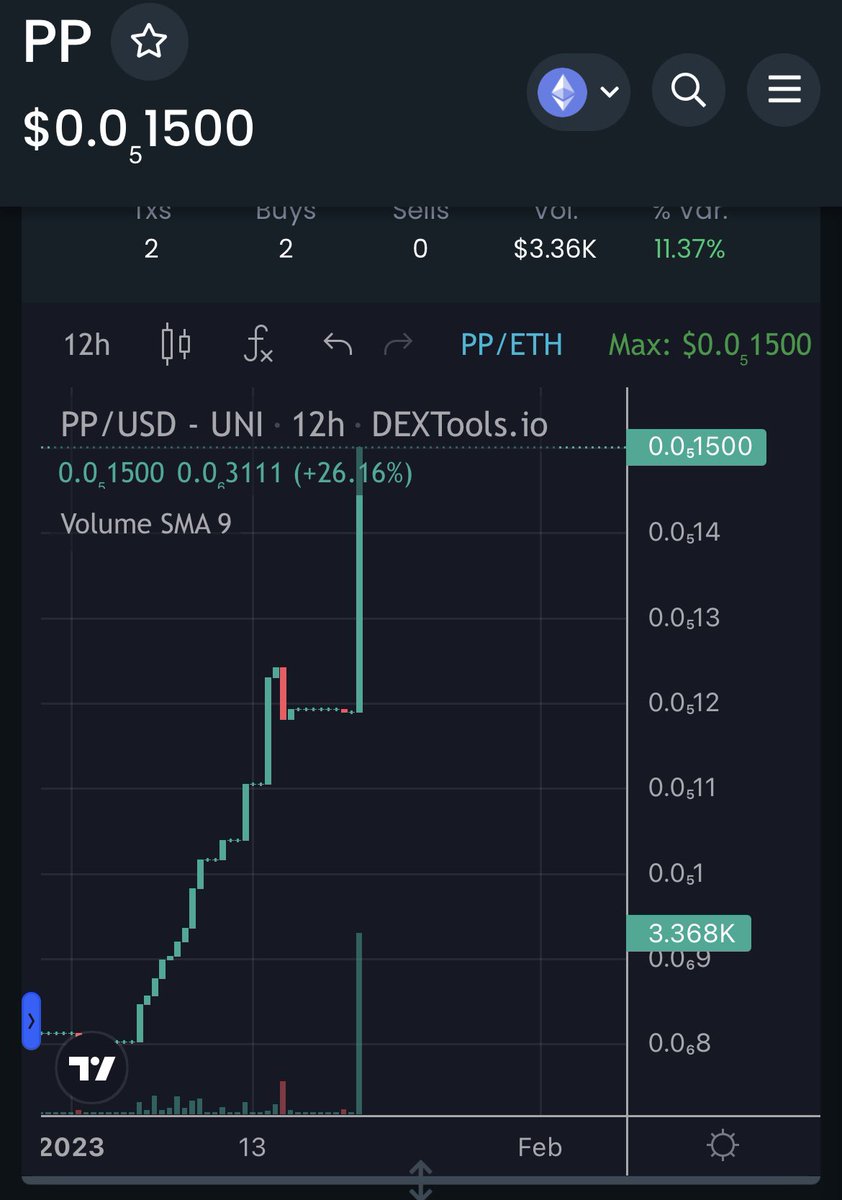
Task: Undo the last chart action
Action: click(x=338, y=345)
